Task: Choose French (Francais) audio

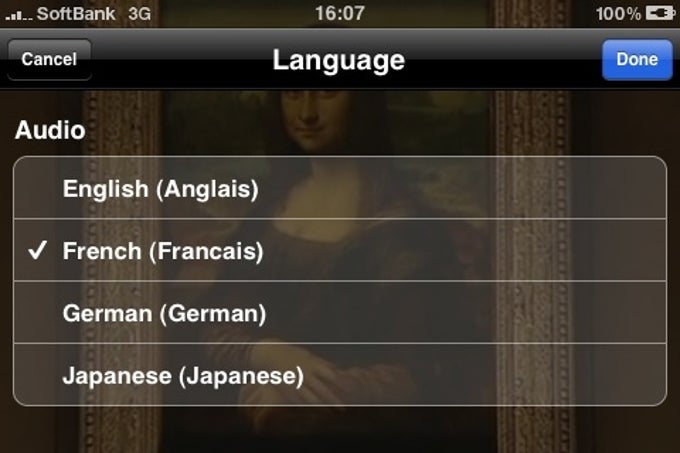Action: coord(339,250)
